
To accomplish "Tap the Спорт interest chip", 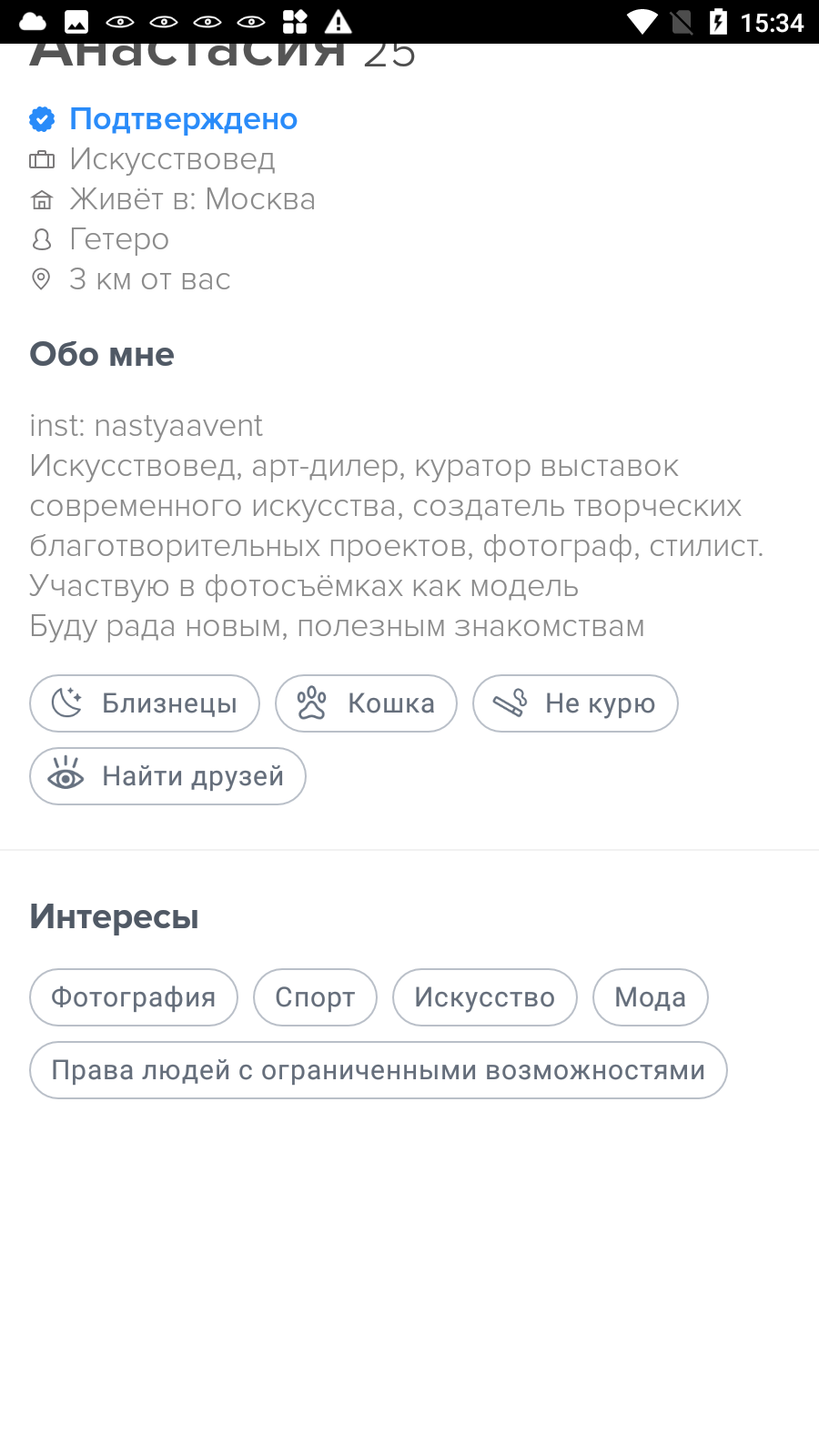I will click(x=315, y=997).
